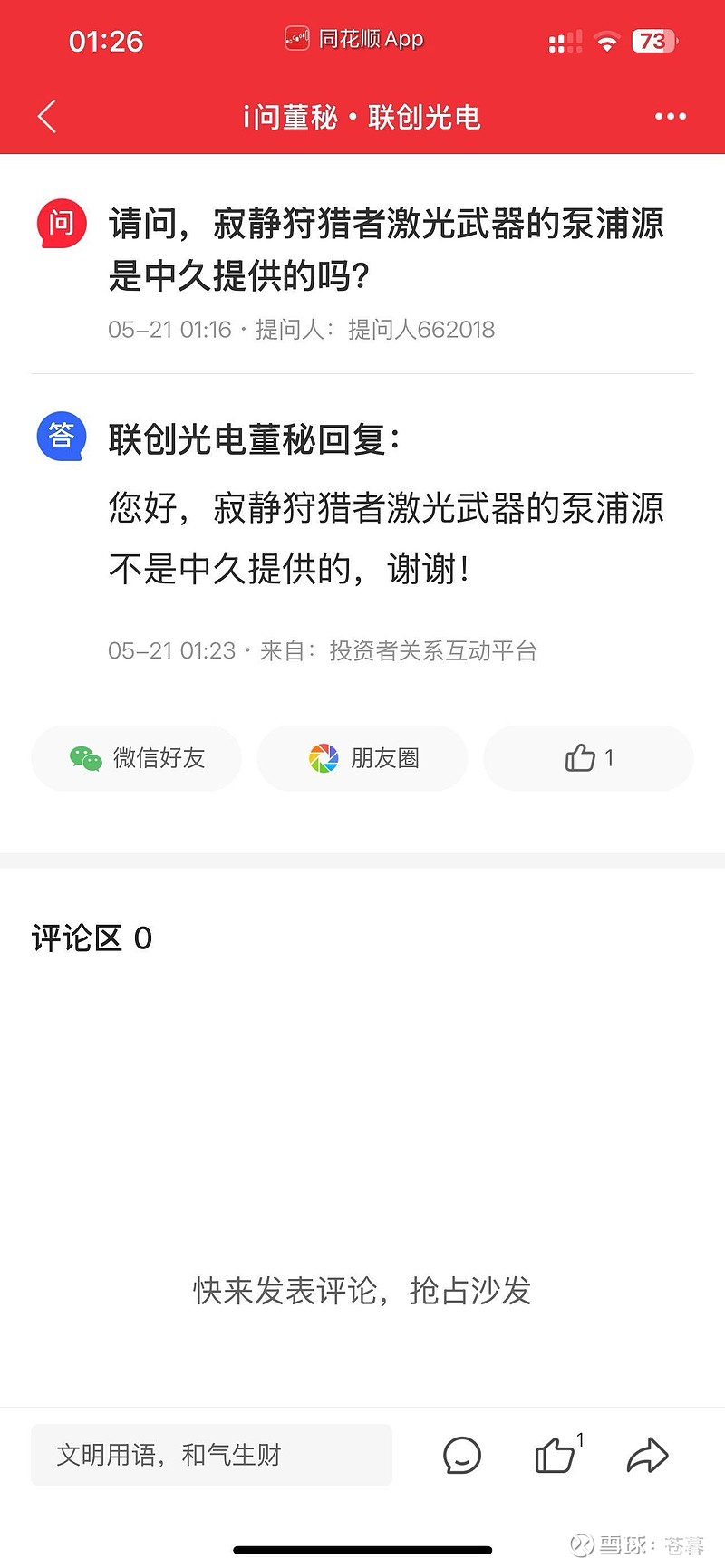
Task: Tap the blue 答 answer badge icon
Action: click(60, 438)
